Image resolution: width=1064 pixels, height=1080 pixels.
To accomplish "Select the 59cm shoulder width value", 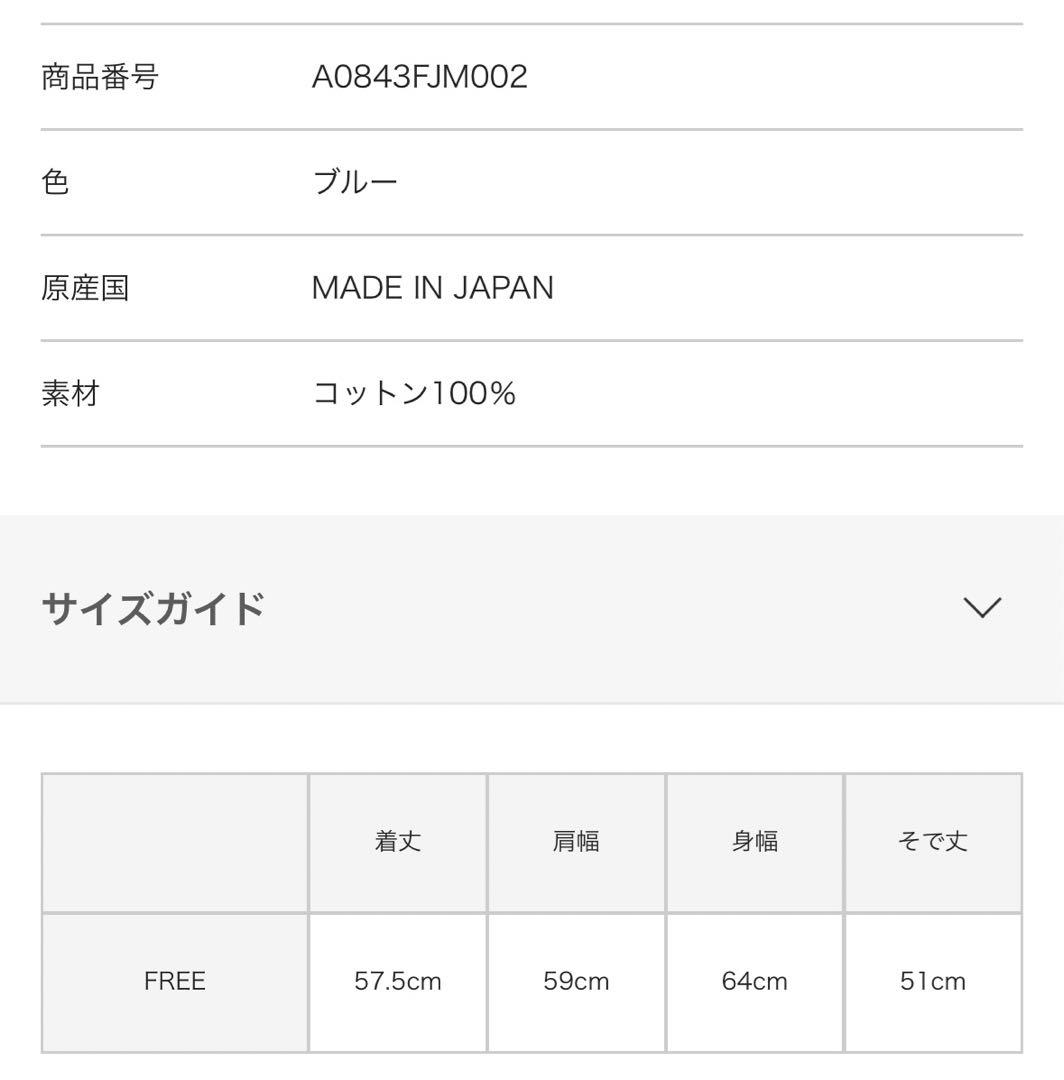I will click(575, 981).
